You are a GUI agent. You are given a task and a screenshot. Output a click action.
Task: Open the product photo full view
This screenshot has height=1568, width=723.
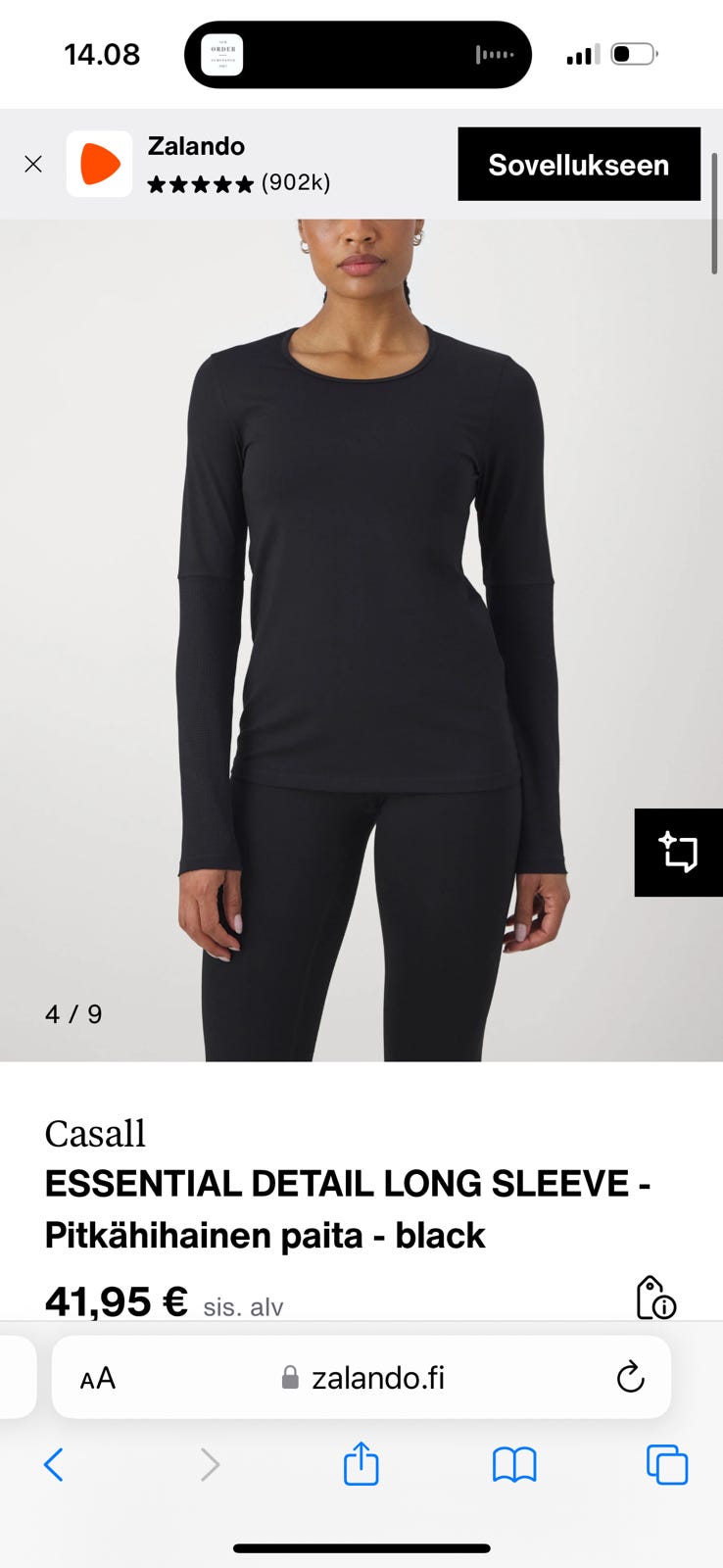pos(361,637)
